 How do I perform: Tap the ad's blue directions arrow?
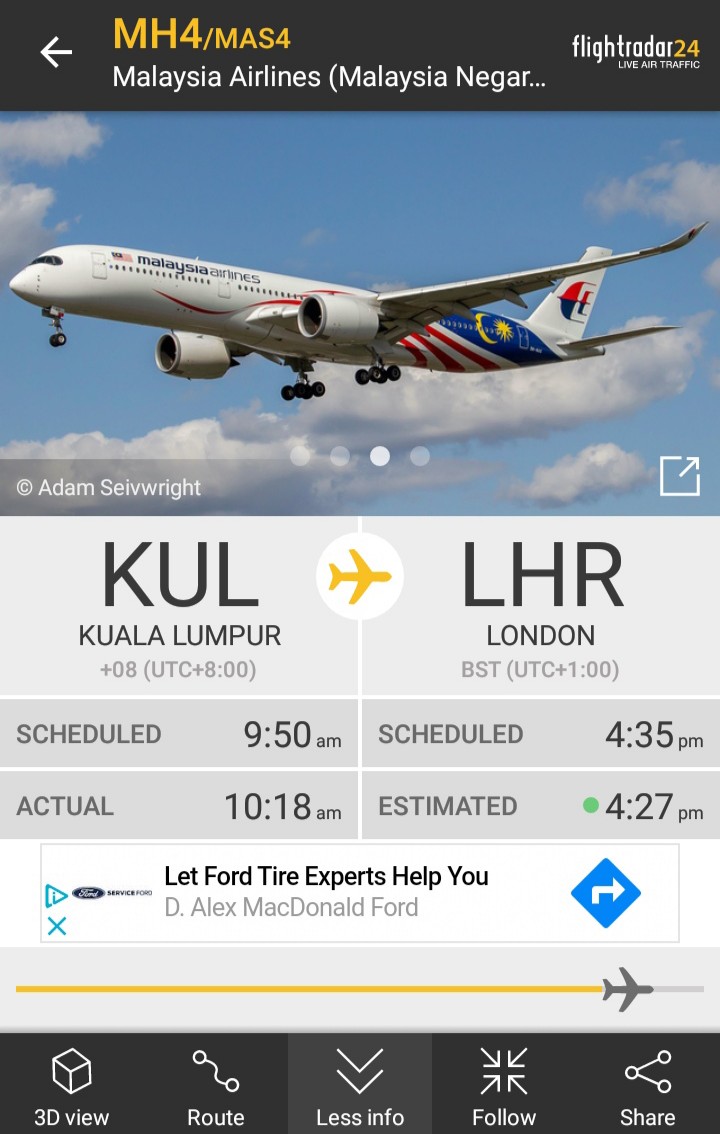(606, 892)
